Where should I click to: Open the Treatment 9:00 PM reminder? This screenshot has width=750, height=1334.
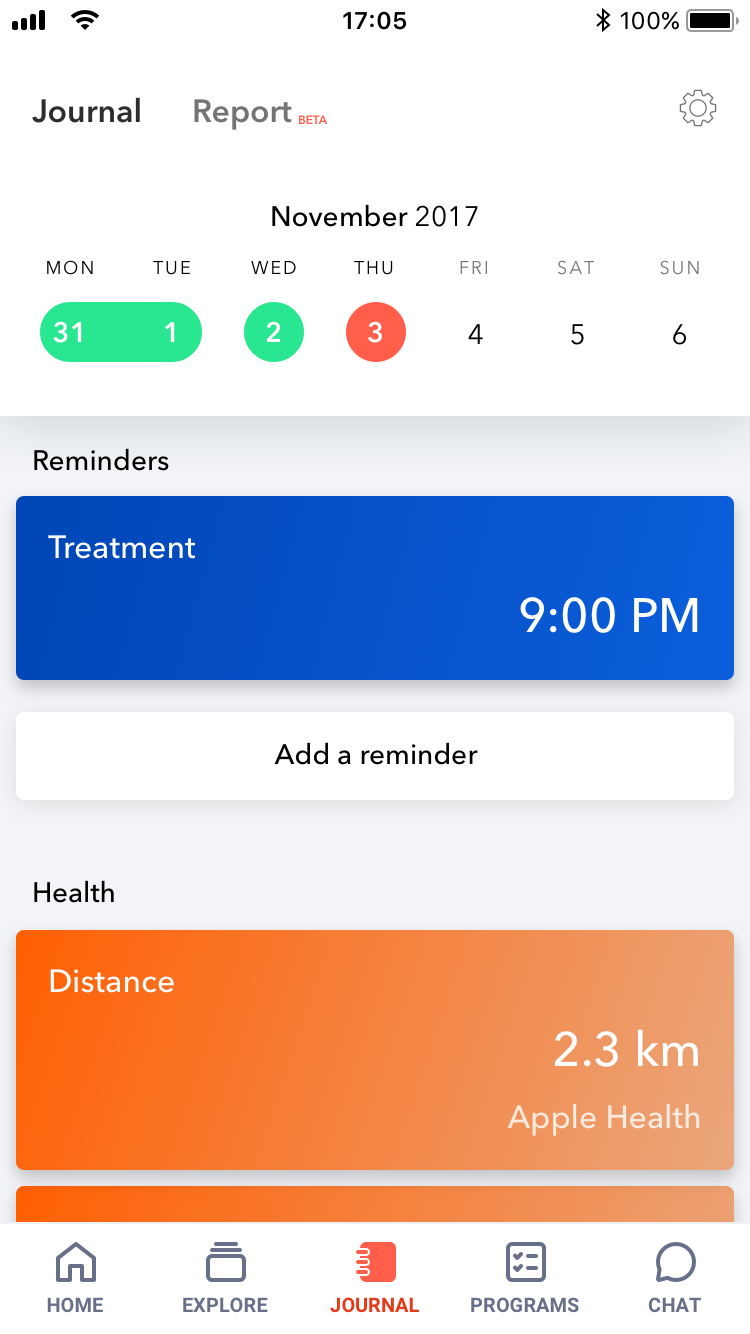pos(375,588)
